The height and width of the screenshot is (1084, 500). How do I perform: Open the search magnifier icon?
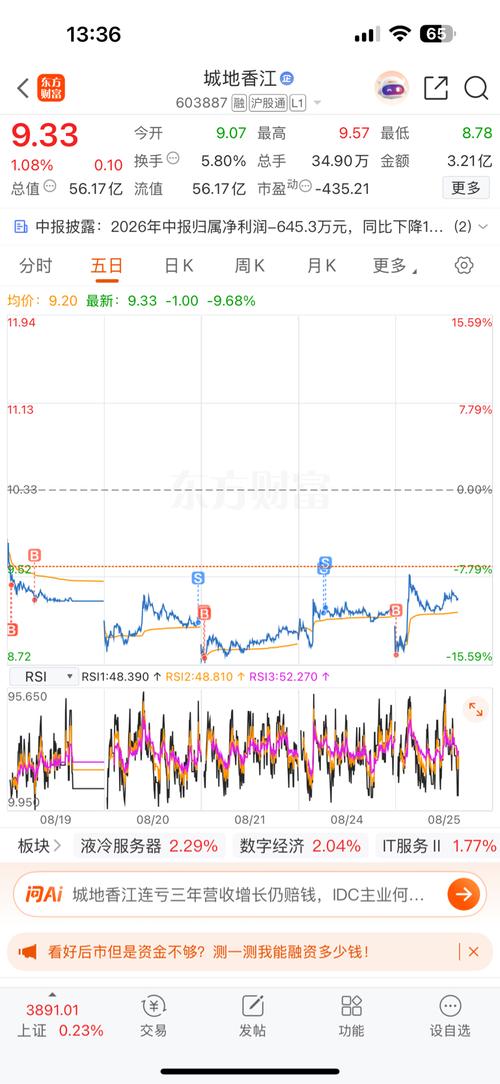click(476, 88)
